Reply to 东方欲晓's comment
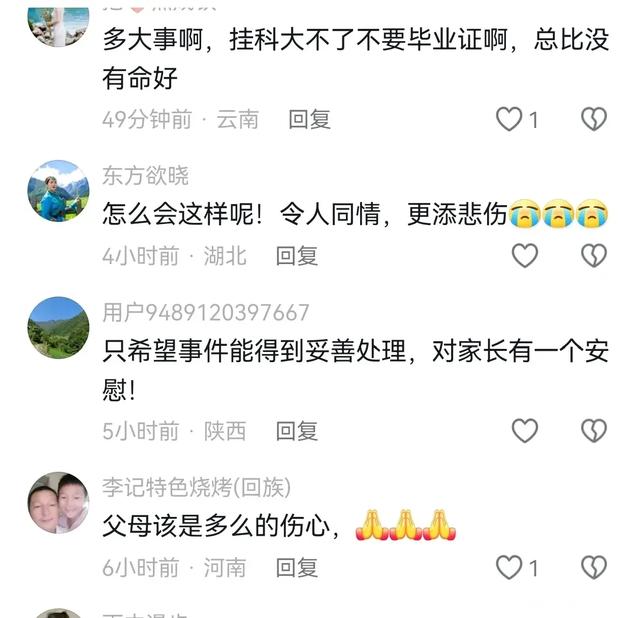 coord(297,256)
